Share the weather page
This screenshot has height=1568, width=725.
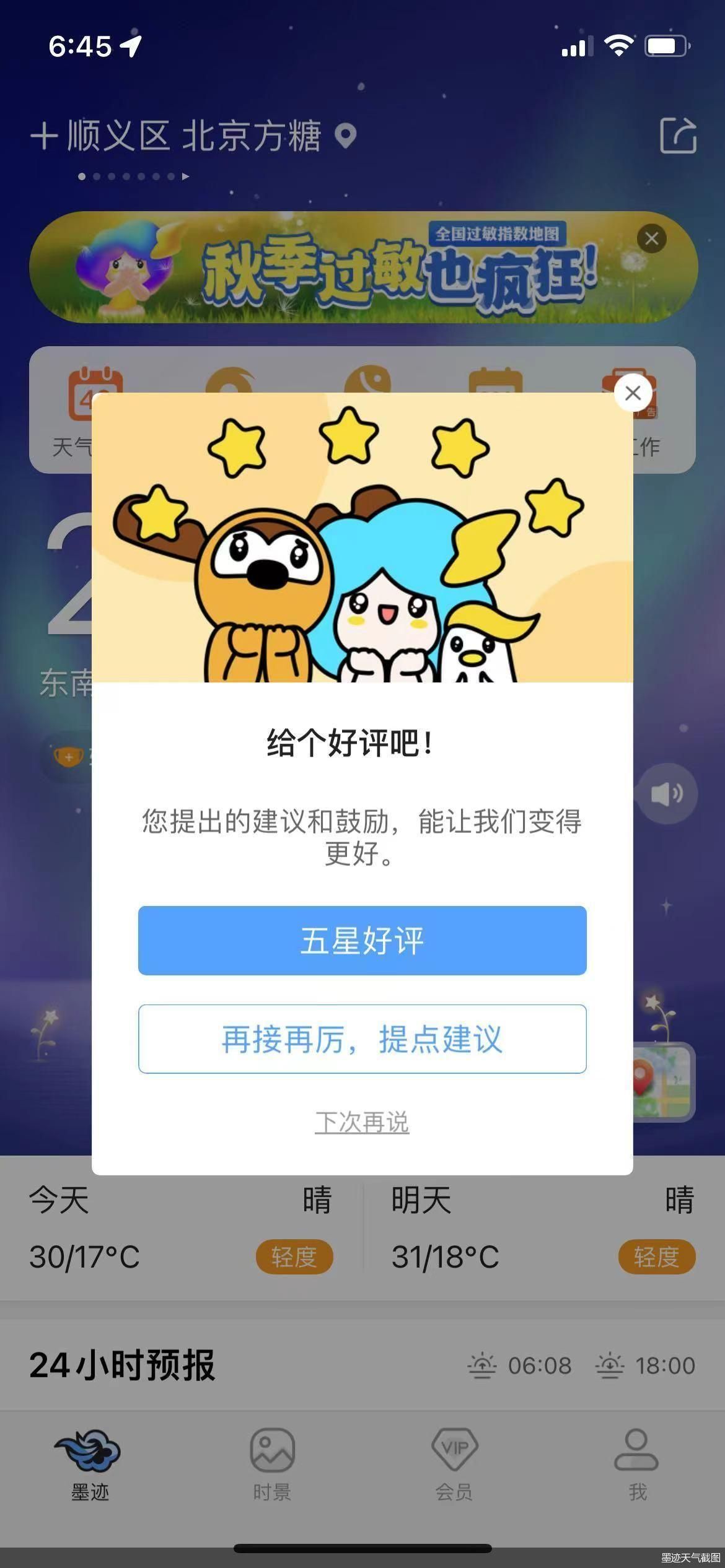coord(678,135)
